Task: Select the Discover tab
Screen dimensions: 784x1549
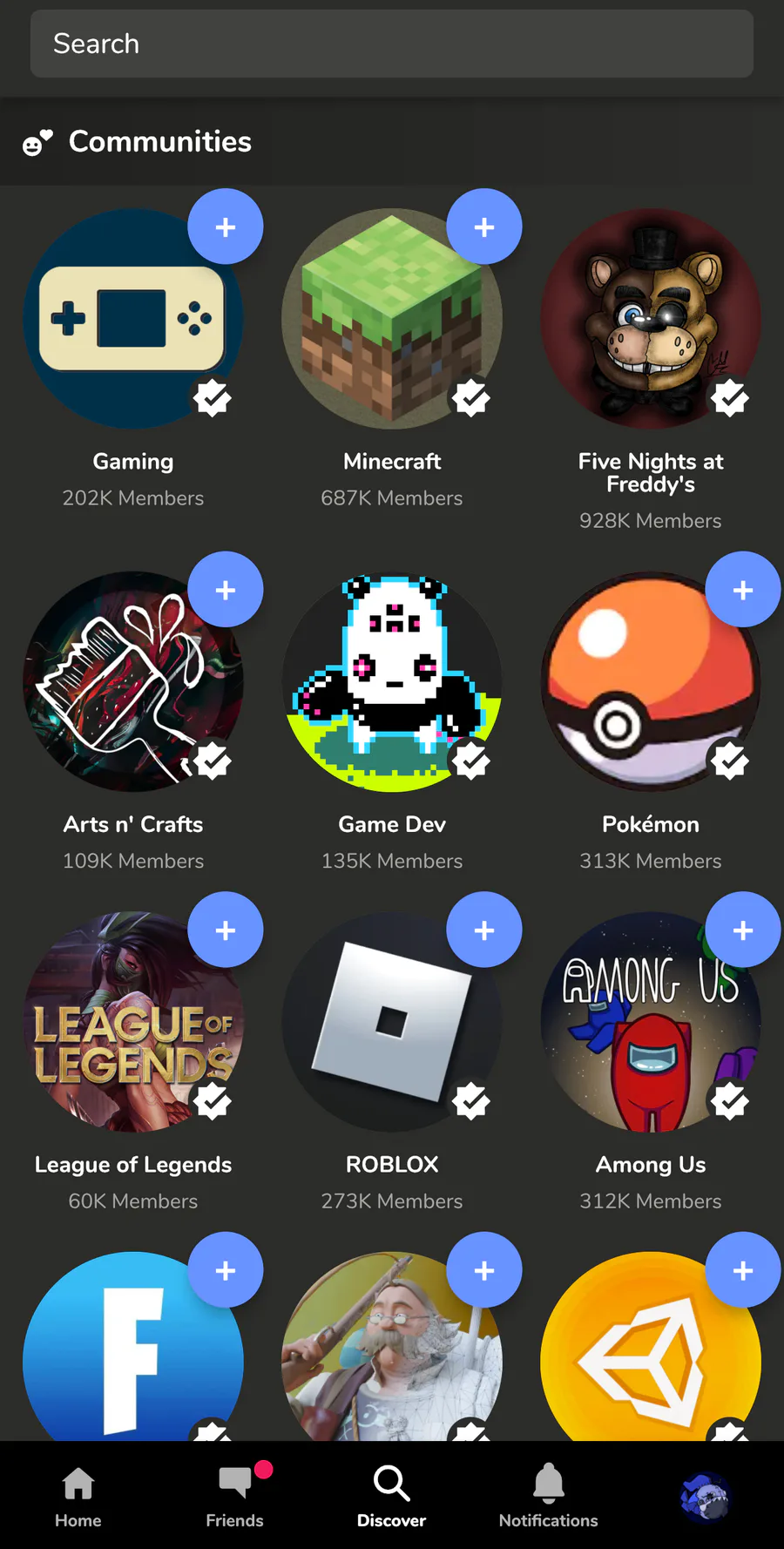Action: [392, 1496]
